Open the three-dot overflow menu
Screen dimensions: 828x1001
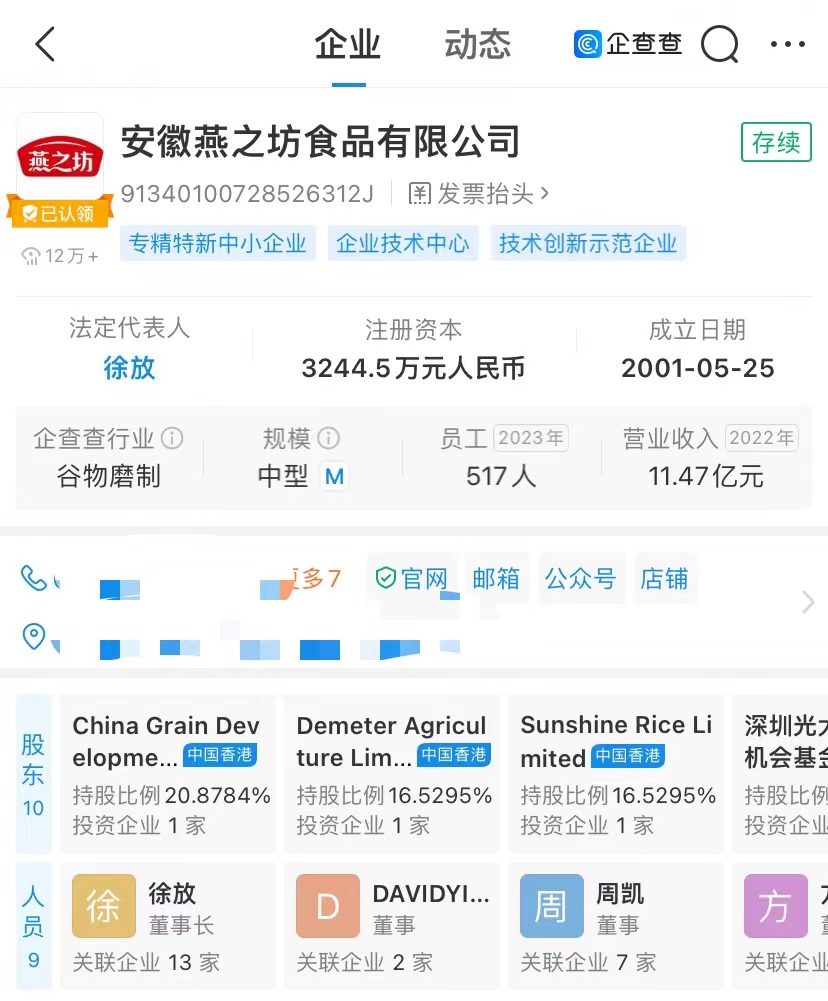coord(788,45)
